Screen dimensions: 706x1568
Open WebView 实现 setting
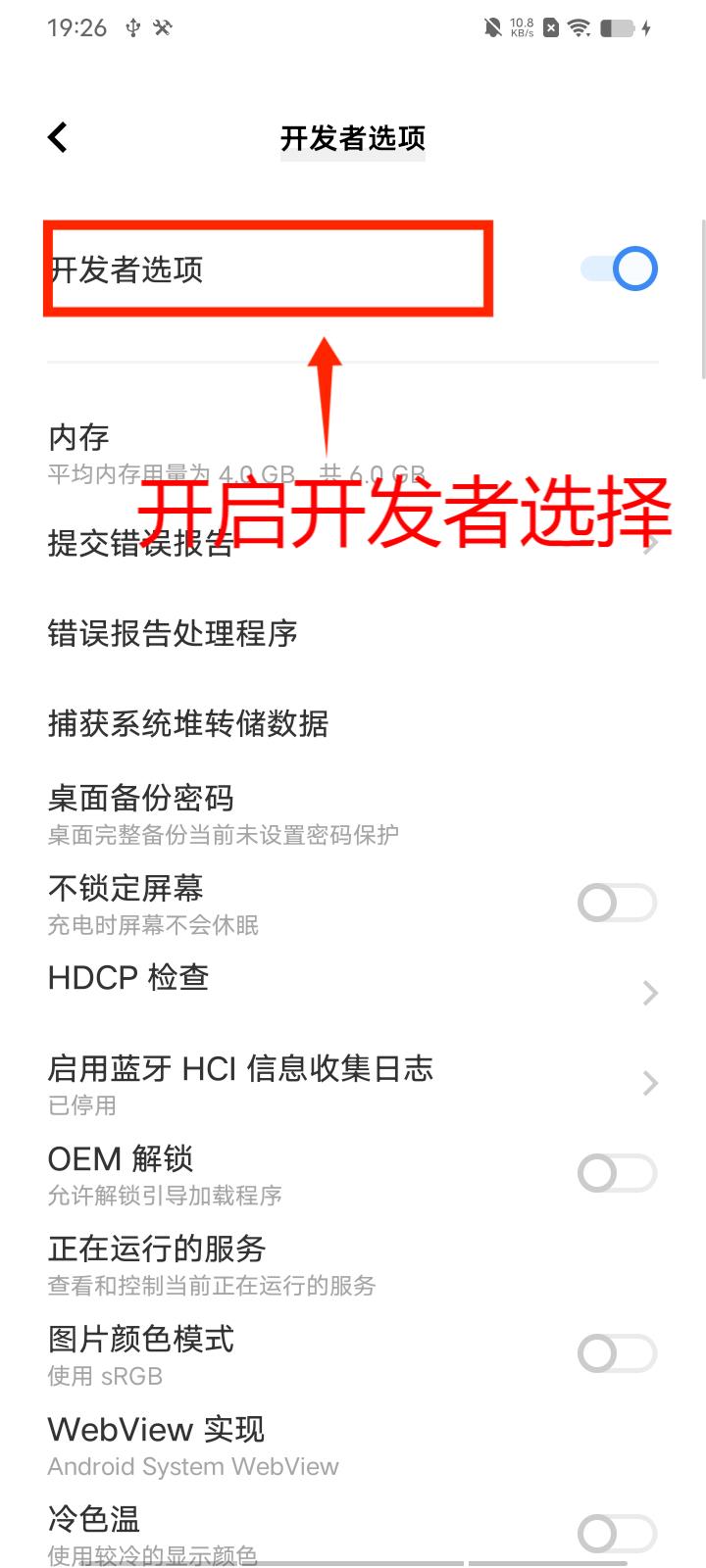[x=353, y=1444]
